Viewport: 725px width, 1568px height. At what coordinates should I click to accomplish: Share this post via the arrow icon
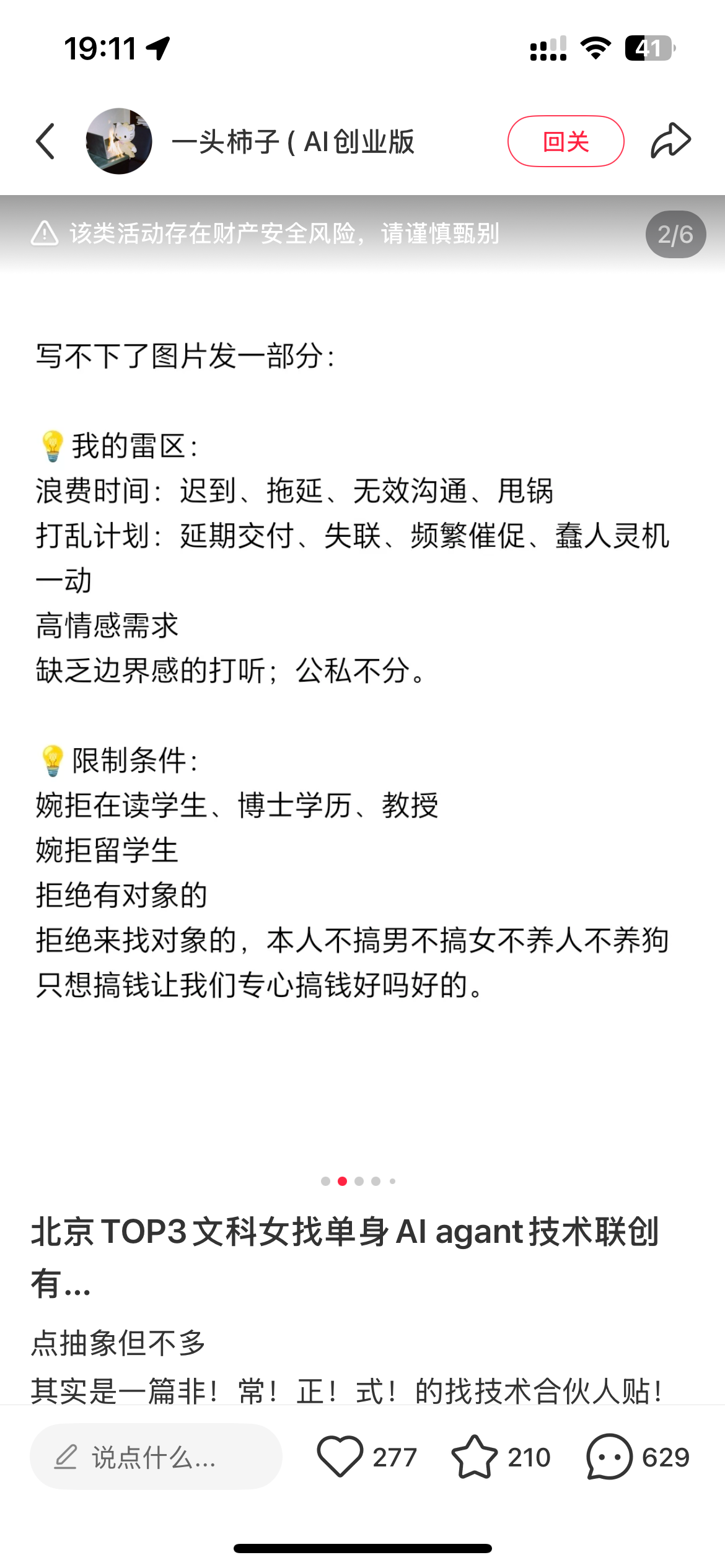click(671, 141)
